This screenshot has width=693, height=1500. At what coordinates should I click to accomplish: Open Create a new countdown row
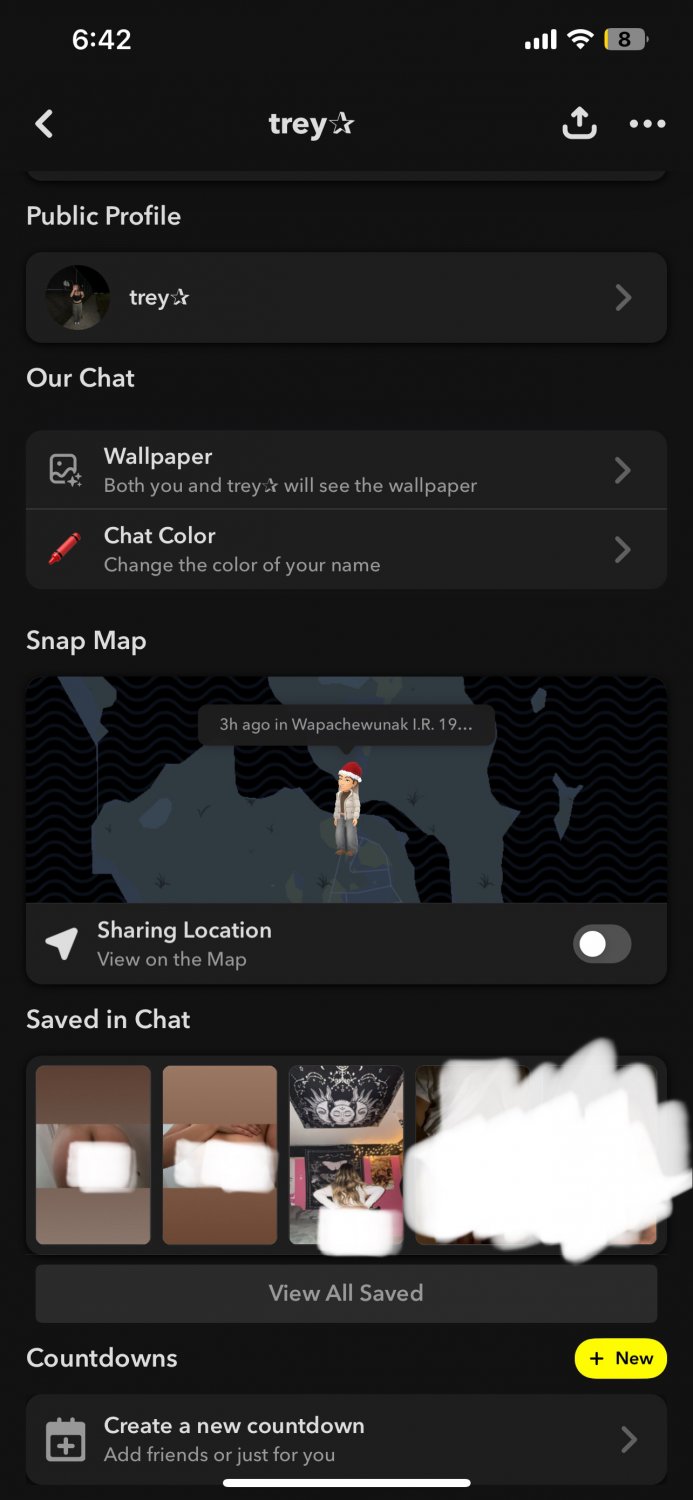346,1439
